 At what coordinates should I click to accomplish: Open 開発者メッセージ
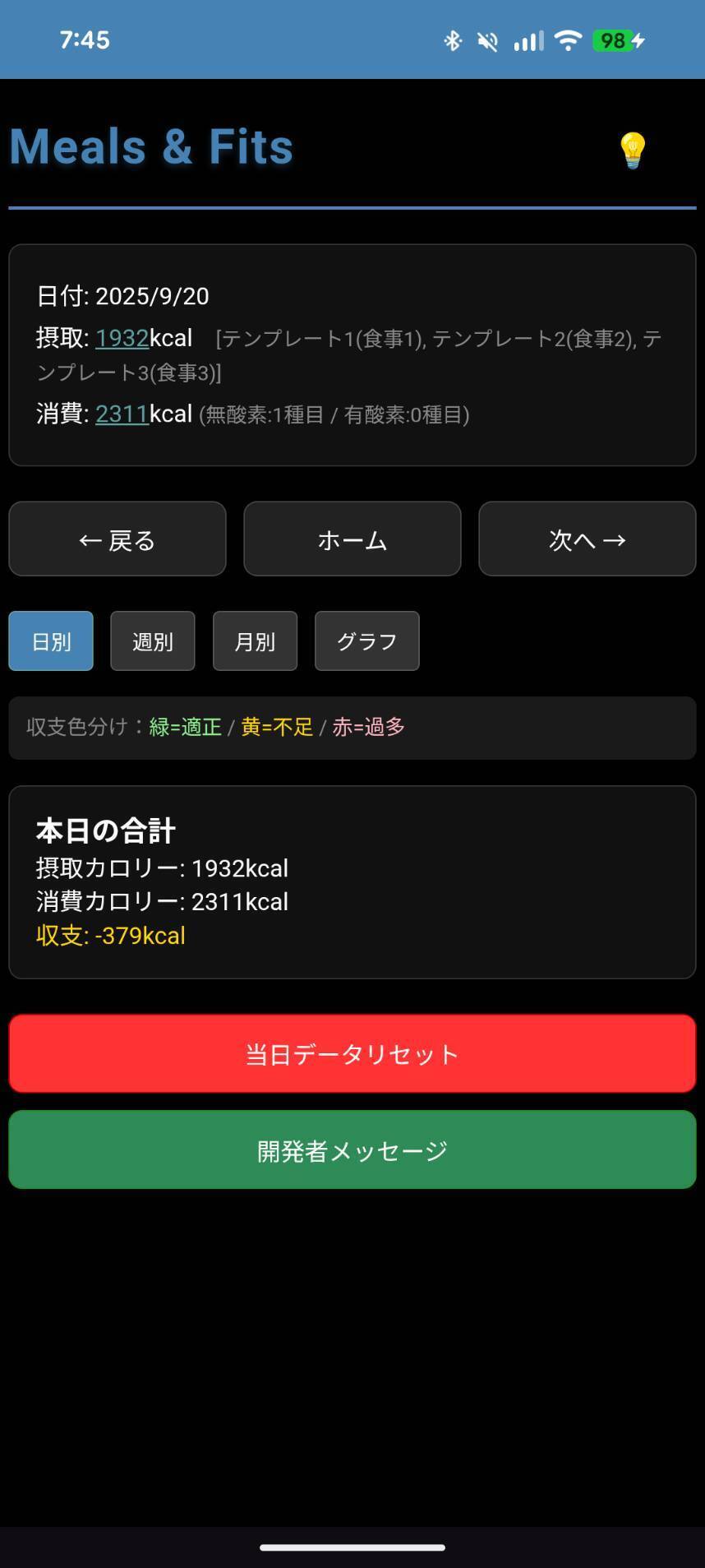click(352, 1149)
